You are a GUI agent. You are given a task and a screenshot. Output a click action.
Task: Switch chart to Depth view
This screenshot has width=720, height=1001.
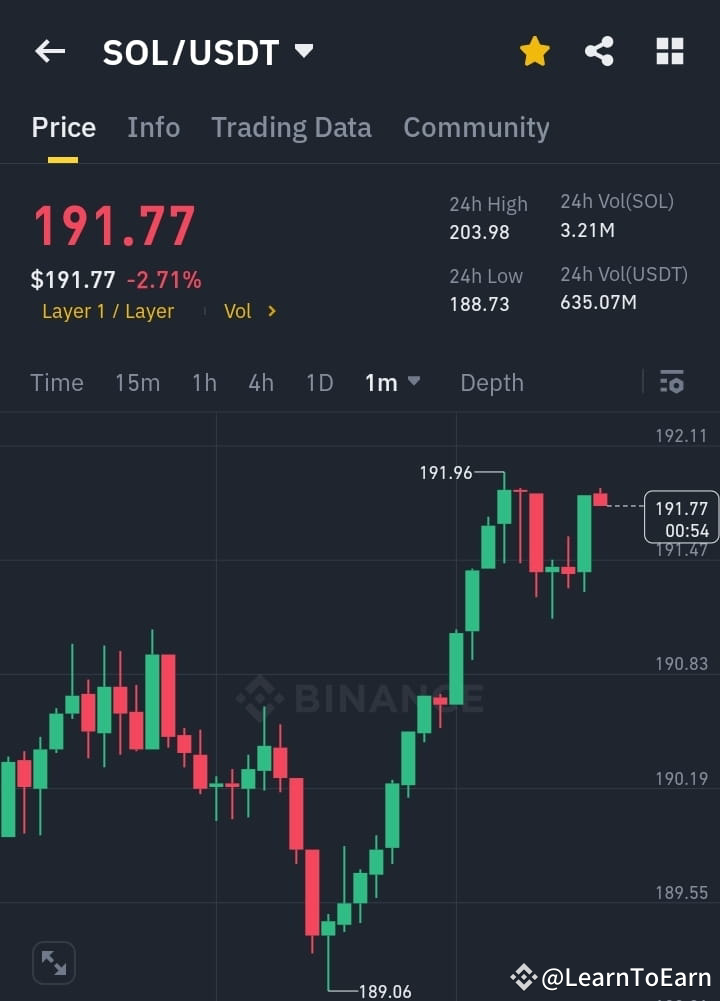492,382
